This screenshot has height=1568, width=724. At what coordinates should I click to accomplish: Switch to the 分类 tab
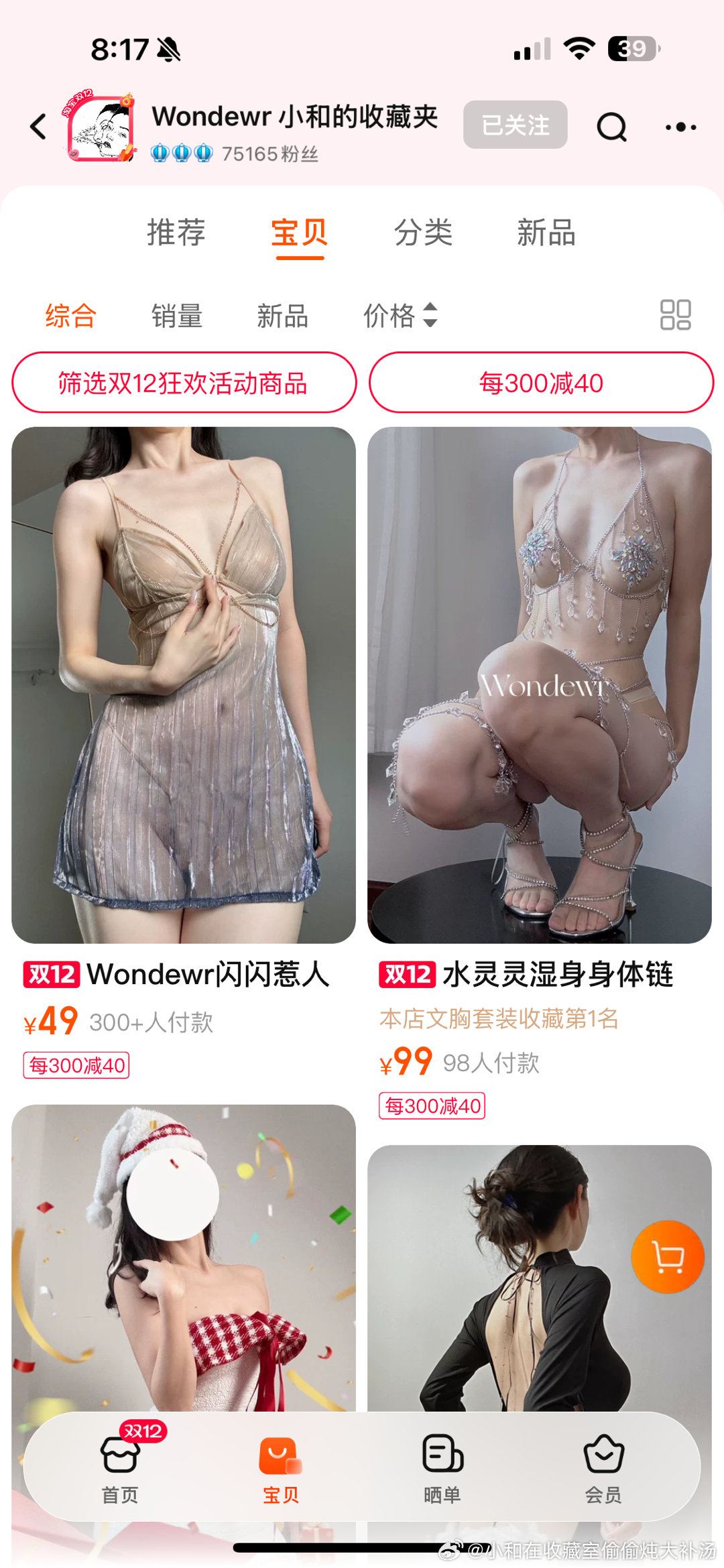tap(423, 233)
